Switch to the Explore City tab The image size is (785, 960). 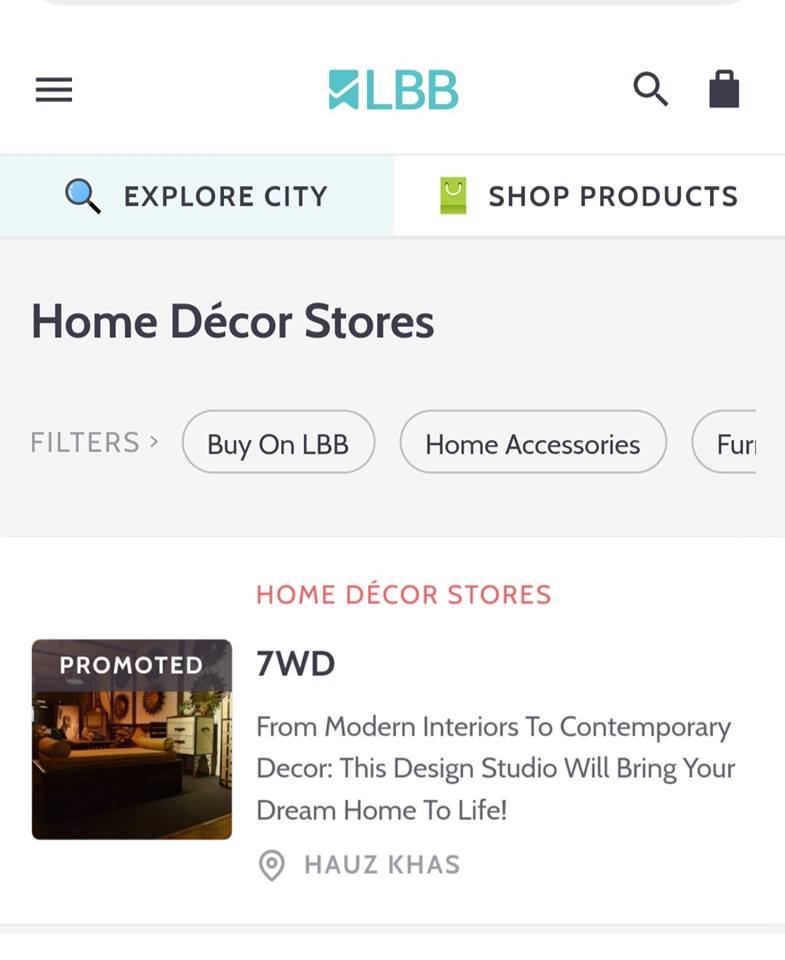click(x=197, y=196)
